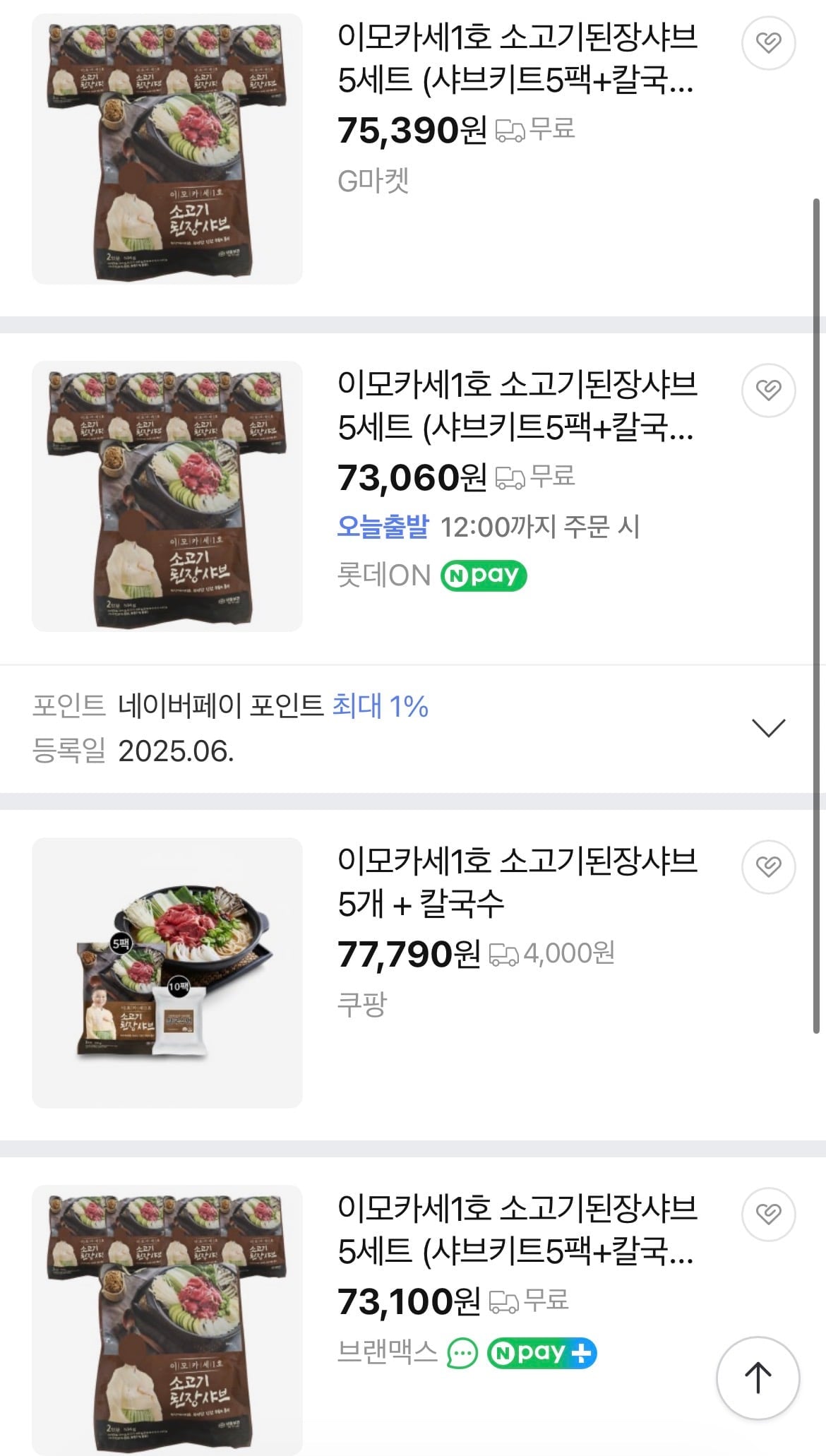The height and width of the screenshot is (1456, 826).
Task: Open the 브랜맥스 listing title link
Action: click(x=517, y=1229)
